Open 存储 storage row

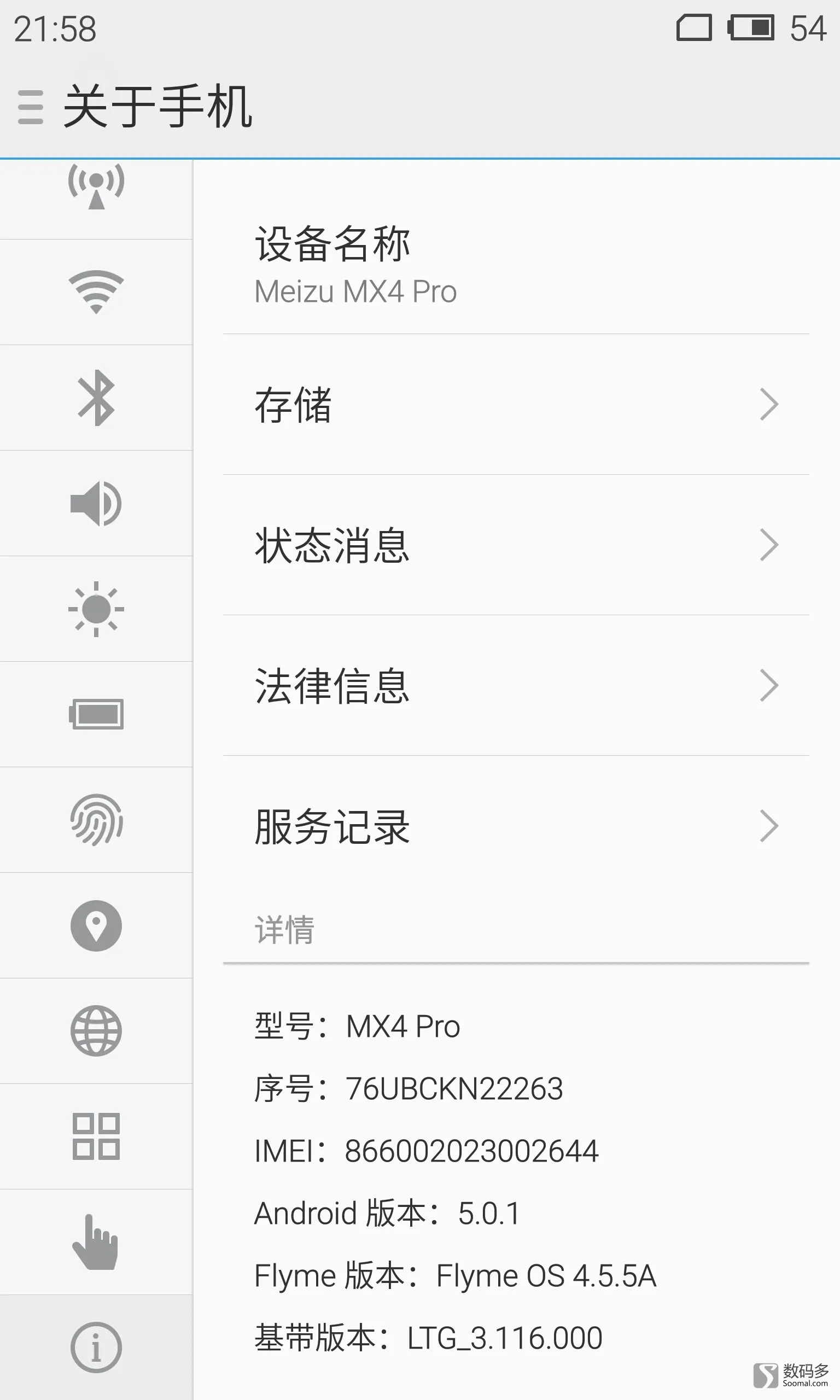(516, 405)
